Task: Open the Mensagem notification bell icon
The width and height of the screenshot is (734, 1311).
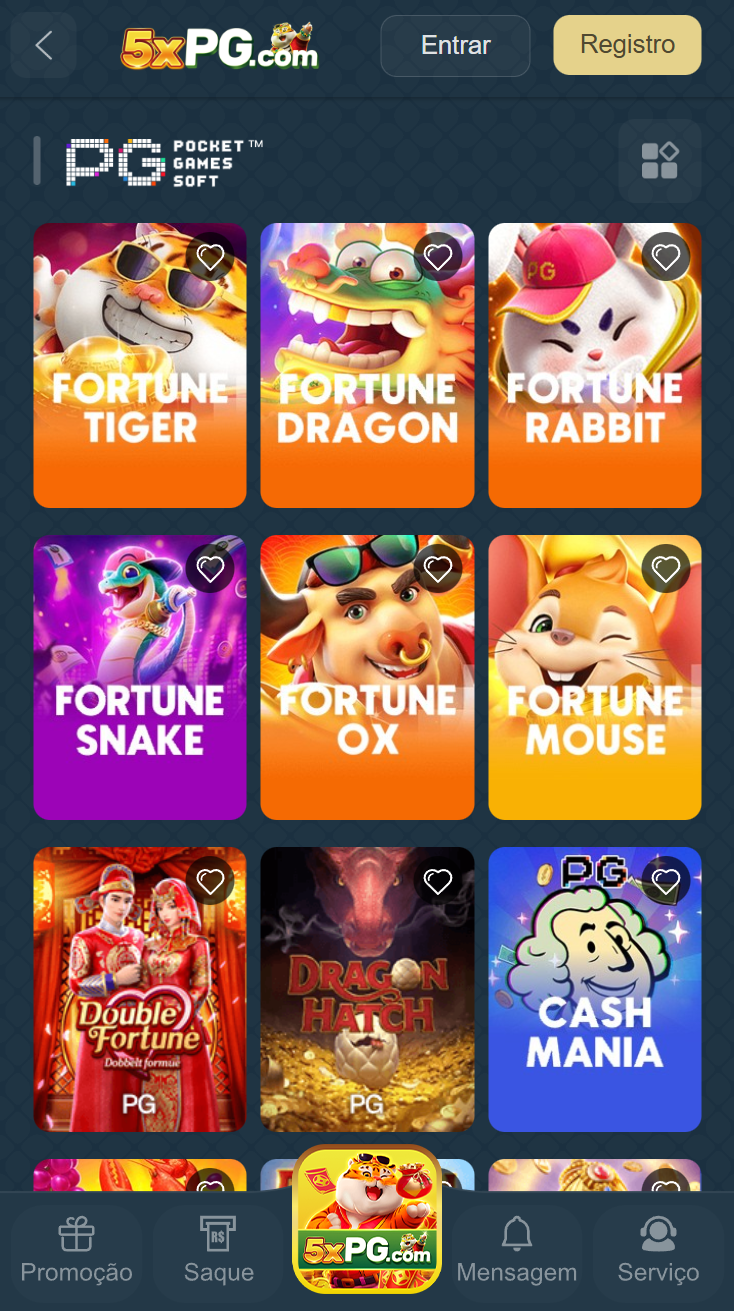Action: tap(516, 1232)
